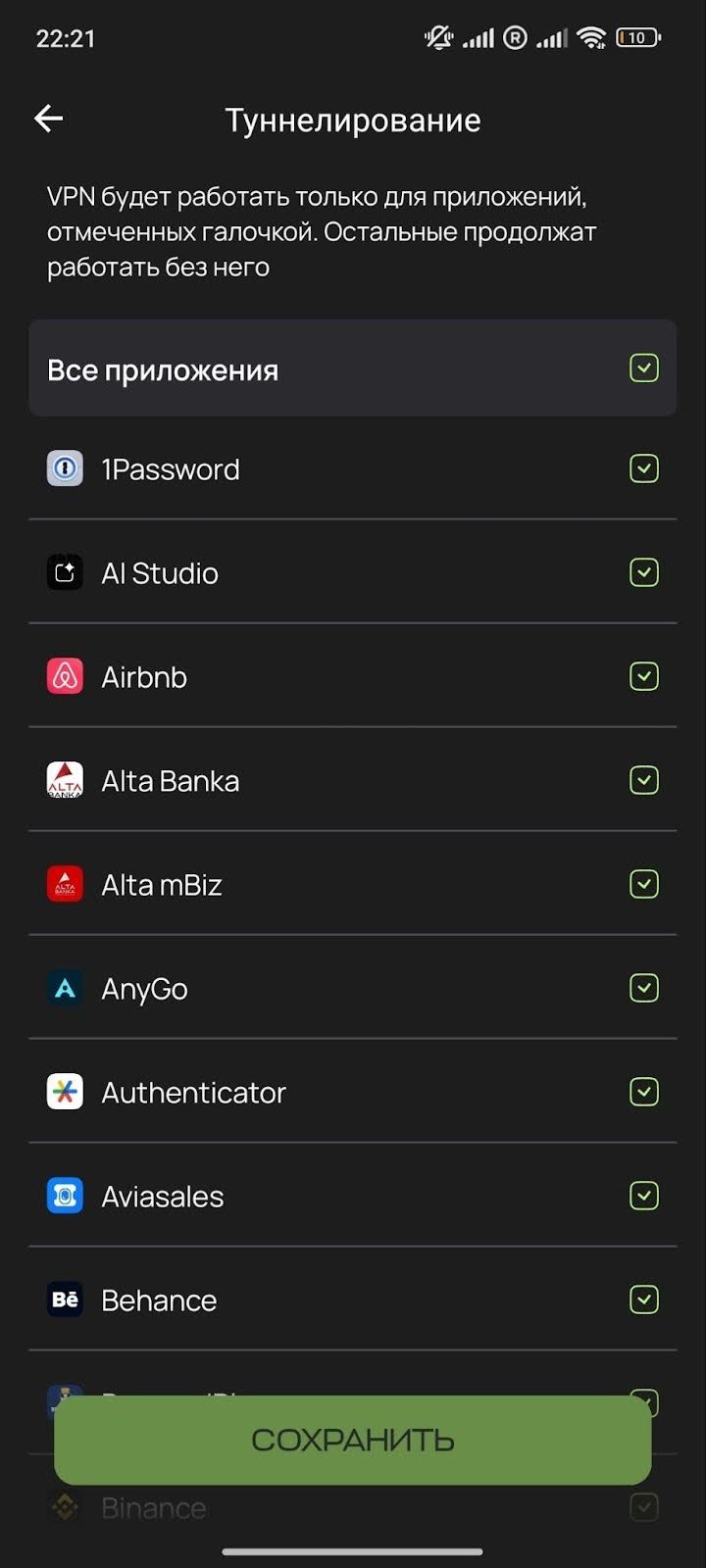Disable VPN for AI Studio

point(644,572)
